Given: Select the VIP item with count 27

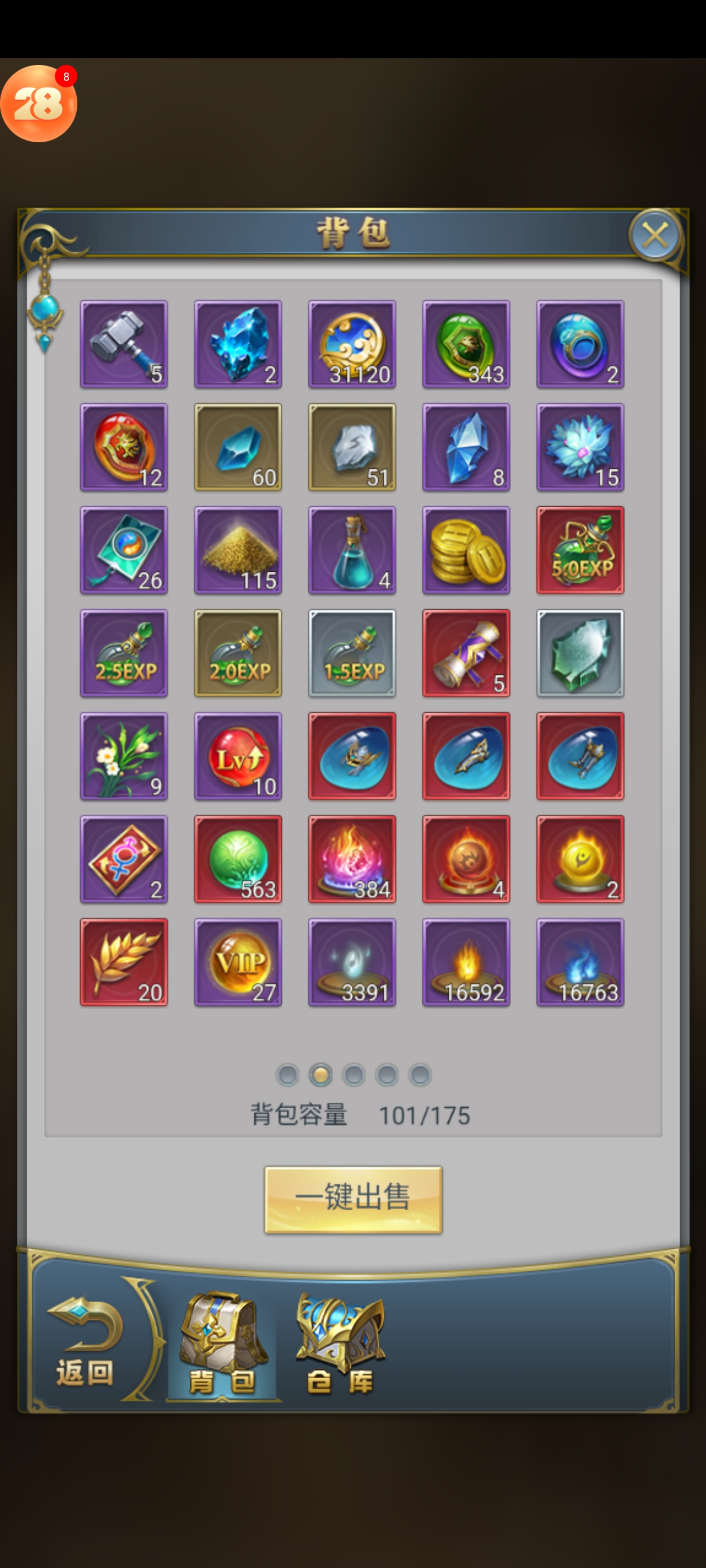Looking at the screenshot, I should pos(238,962).
